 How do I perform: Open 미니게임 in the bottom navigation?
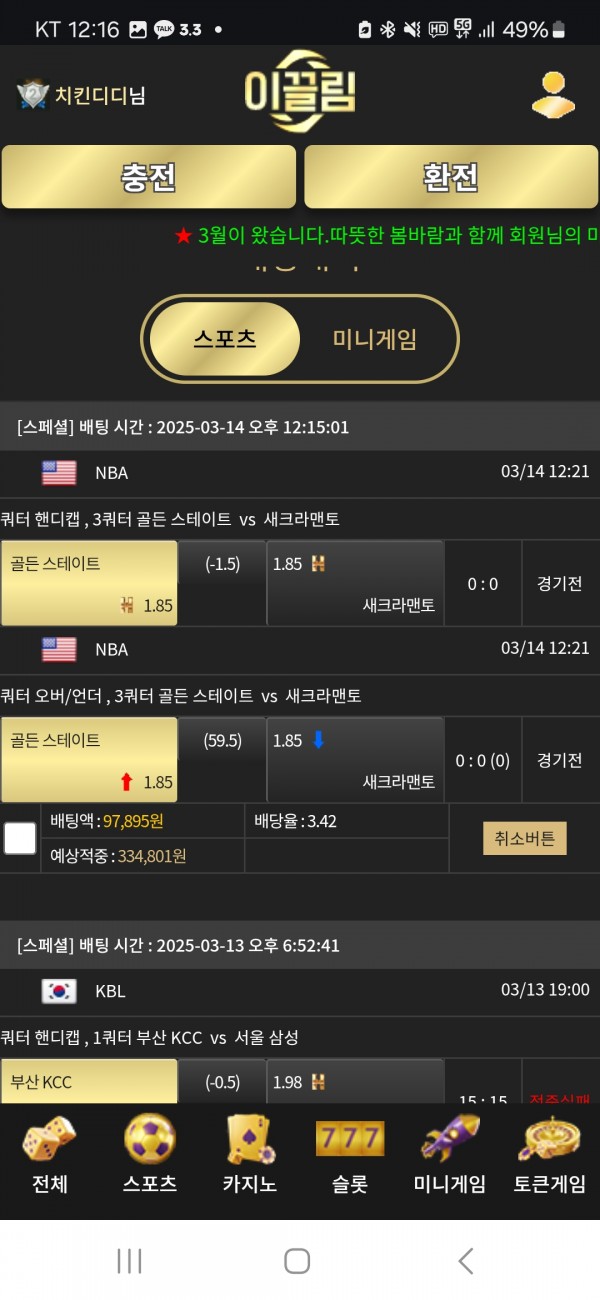point(450,1155)
